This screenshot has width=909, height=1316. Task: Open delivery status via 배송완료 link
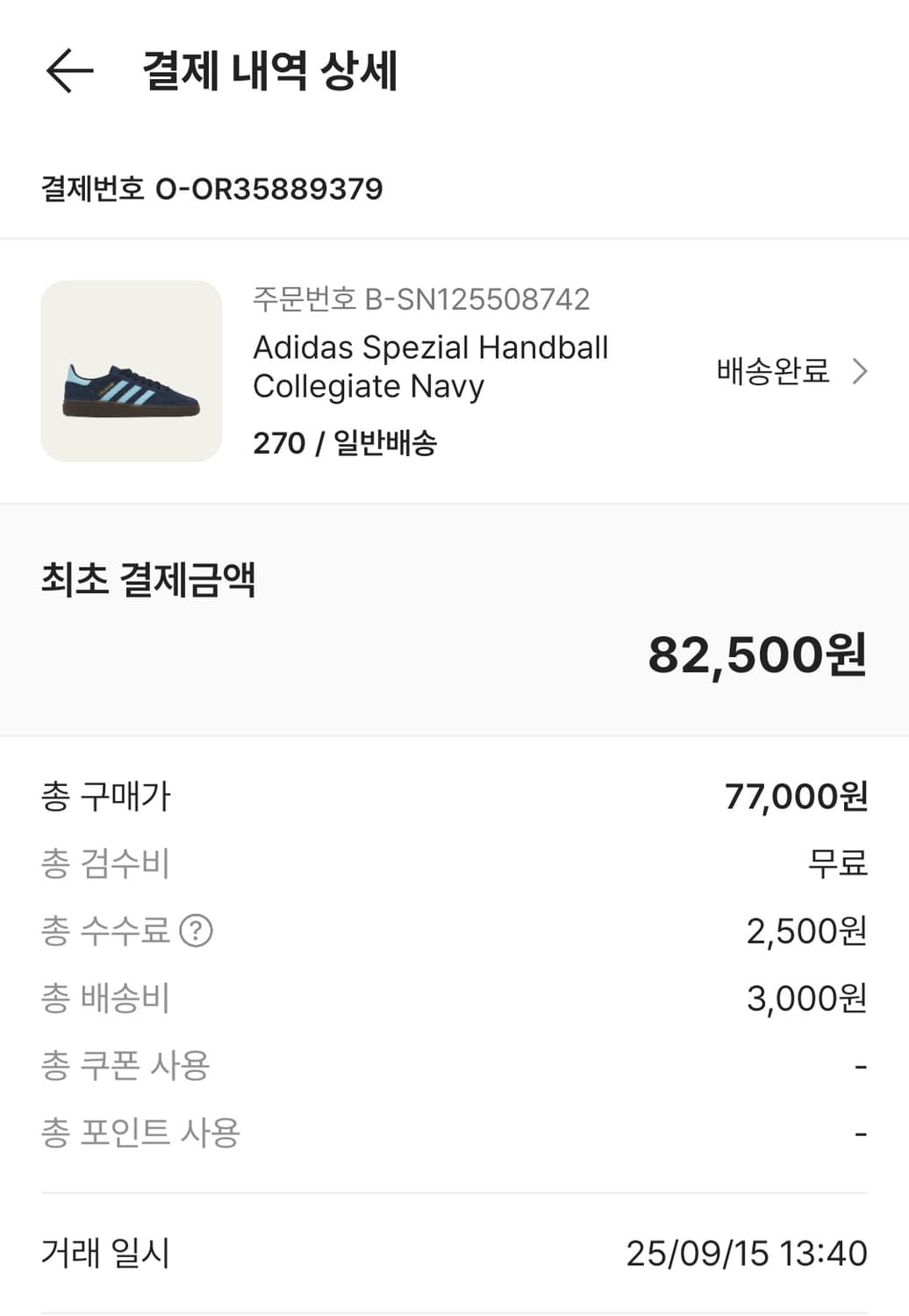coord(770,371)
